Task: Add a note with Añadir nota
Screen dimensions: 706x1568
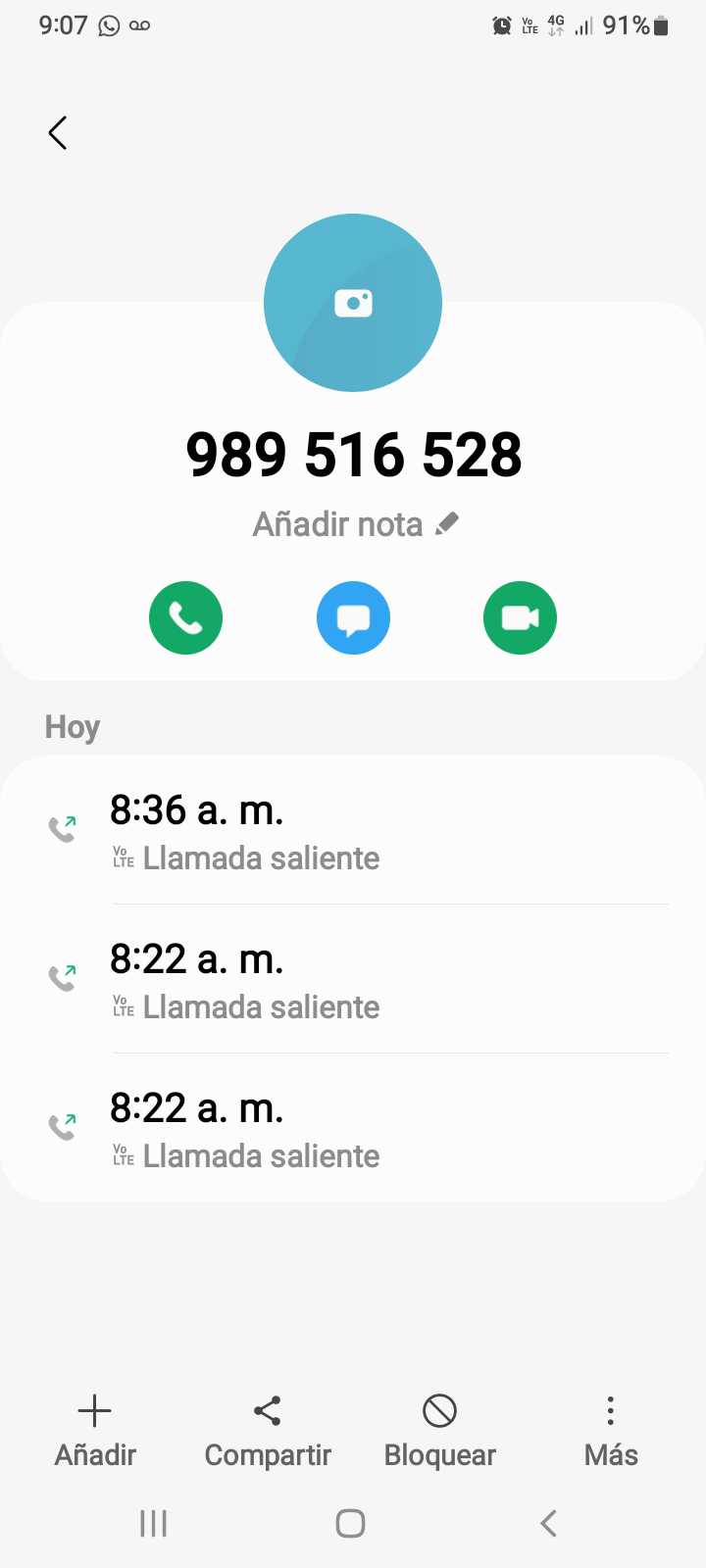Action: (355, 524)
